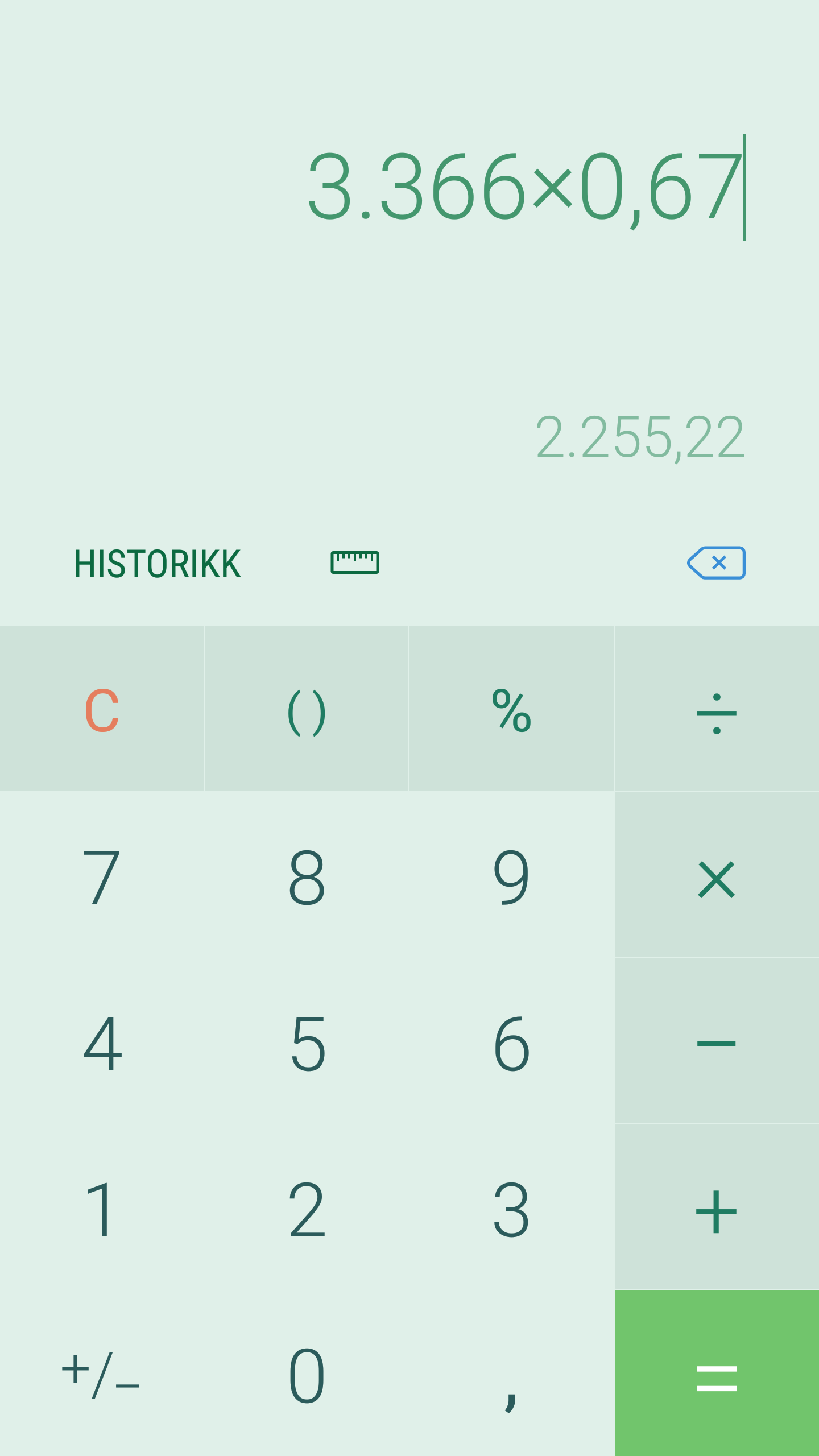Tap the percent key

tap(511, 709)
